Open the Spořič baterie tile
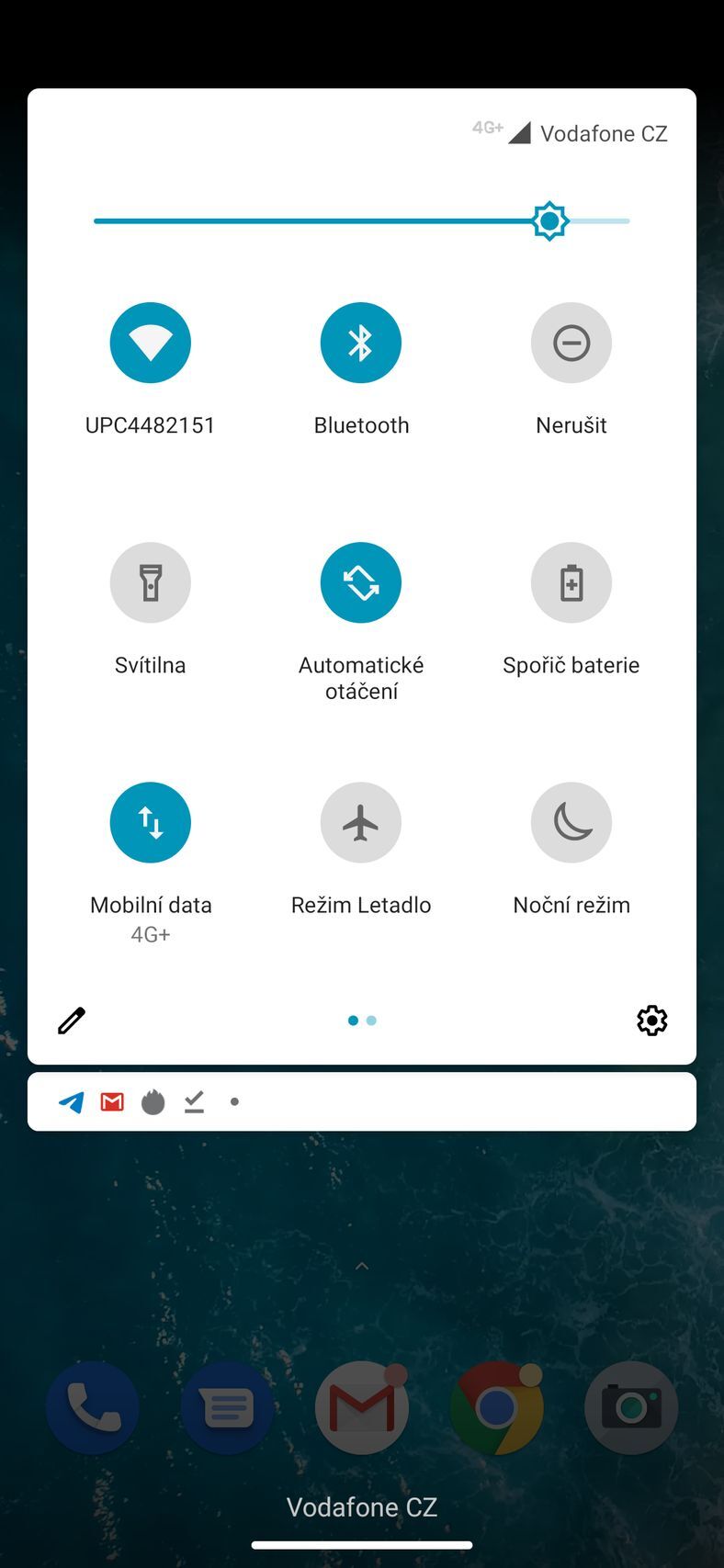Viewport: 724px width, 1568px height. (571, 582)
